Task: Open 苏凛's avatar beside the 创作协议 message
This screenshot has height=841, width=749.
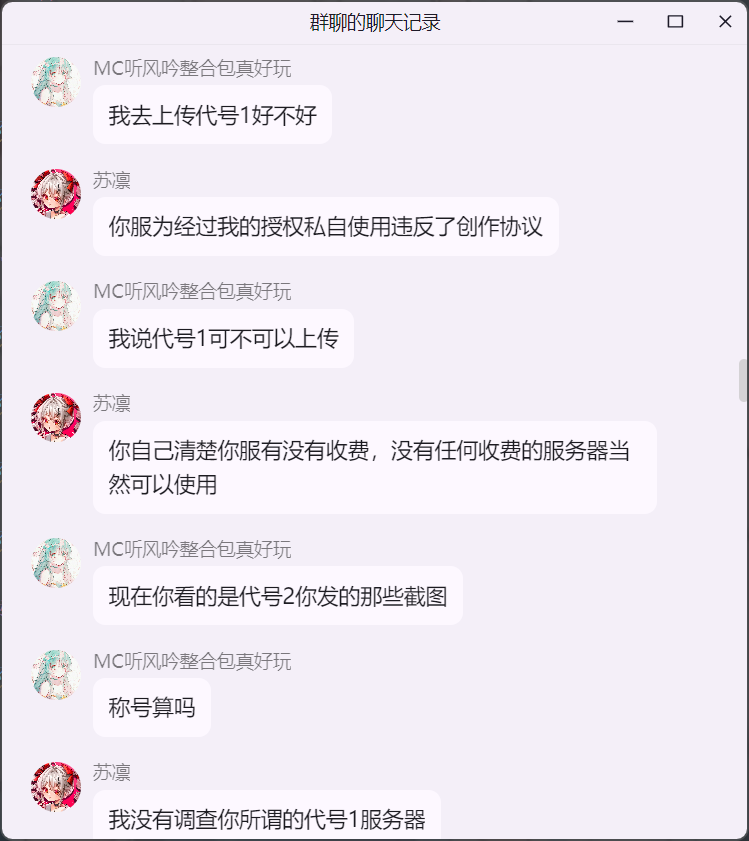Action: pyautogui.click(x=56, y=194)
